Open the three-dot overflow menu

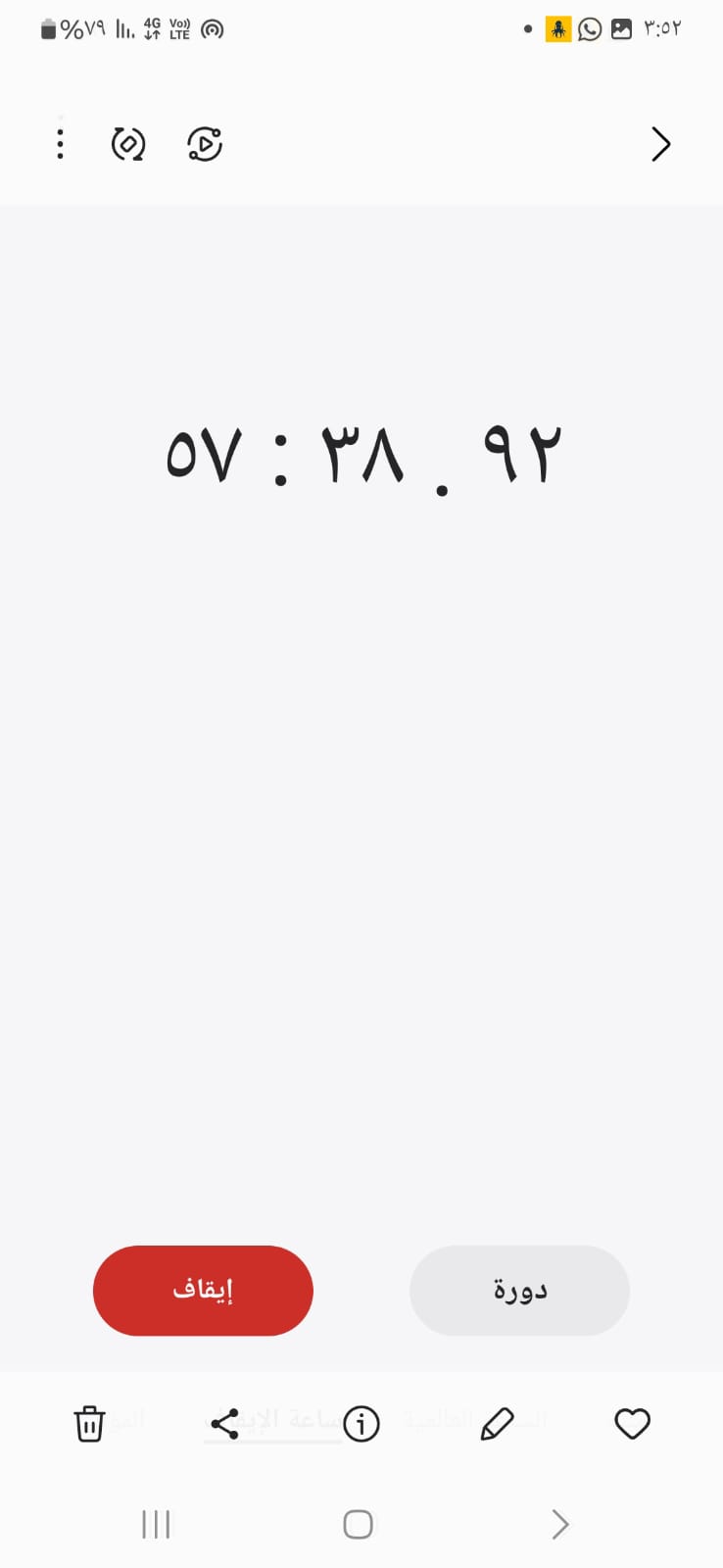[61, 144]
